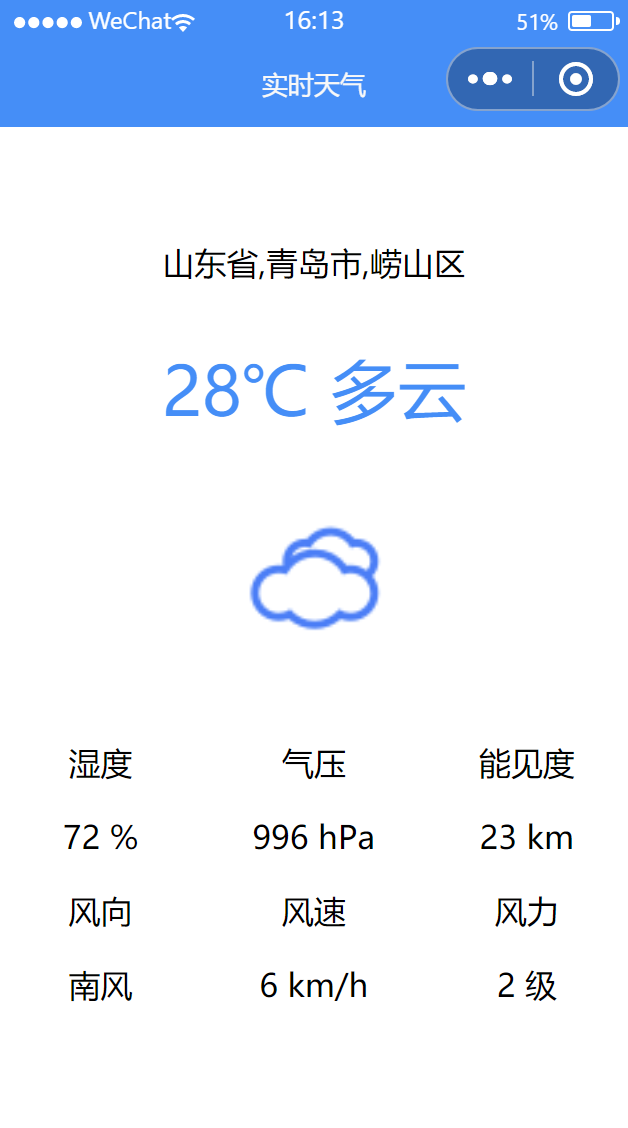Open the mini program more options menu

(x=490, y=79)
